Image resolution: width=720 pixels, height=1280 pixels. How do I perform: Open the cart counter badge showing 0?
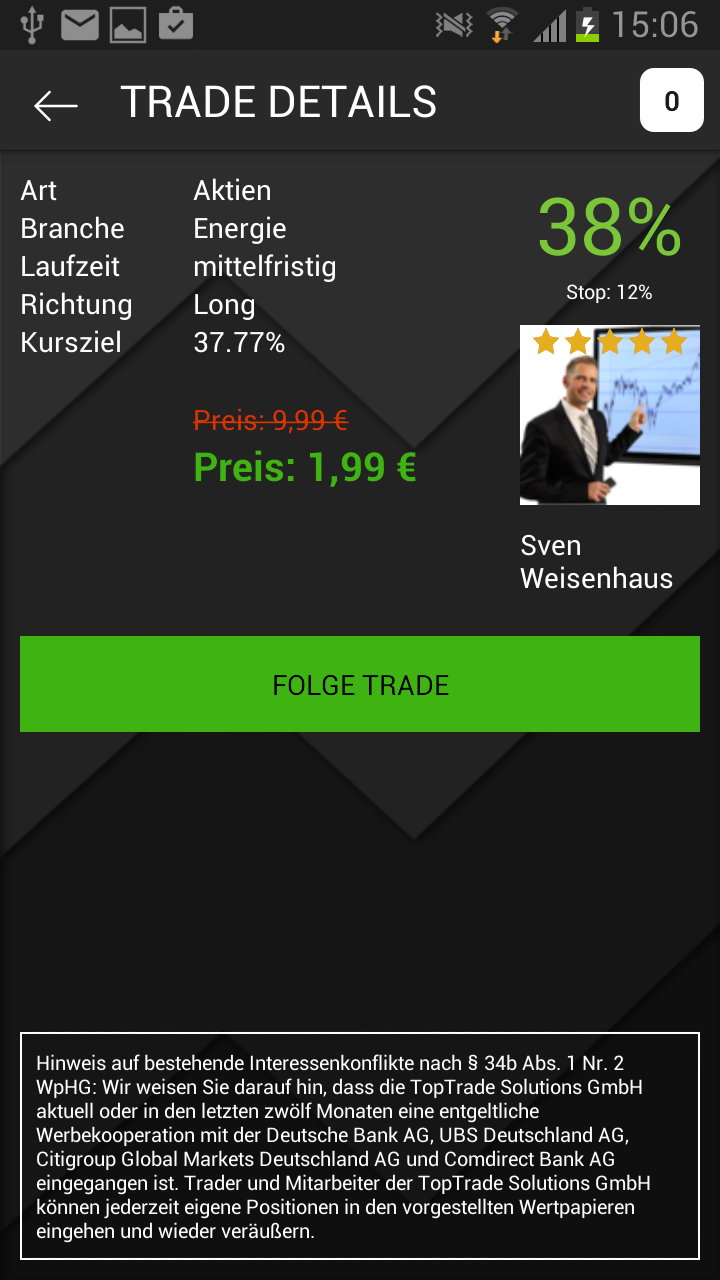[671, 101]
